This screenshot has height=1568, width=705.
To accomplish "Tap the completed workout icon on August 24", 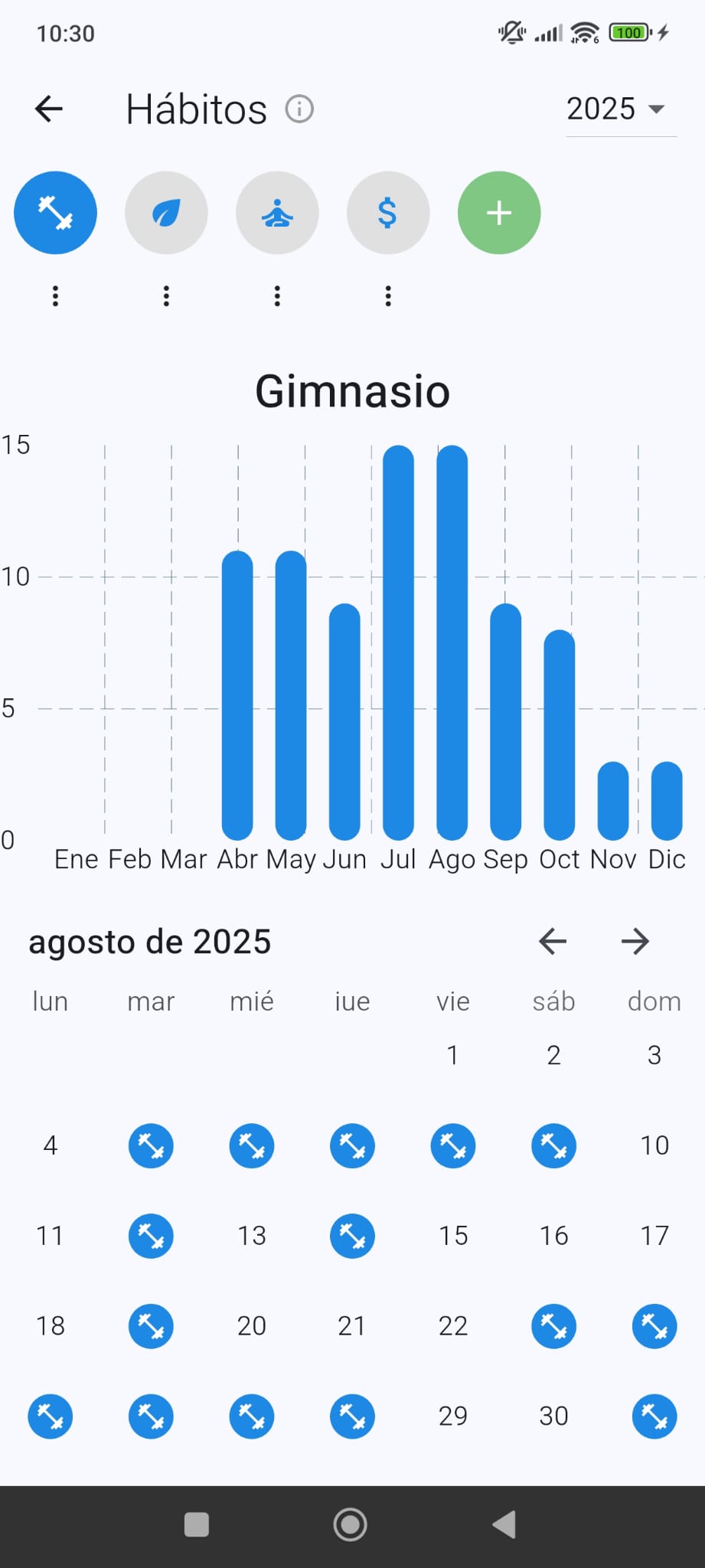I will point(654,1326).
